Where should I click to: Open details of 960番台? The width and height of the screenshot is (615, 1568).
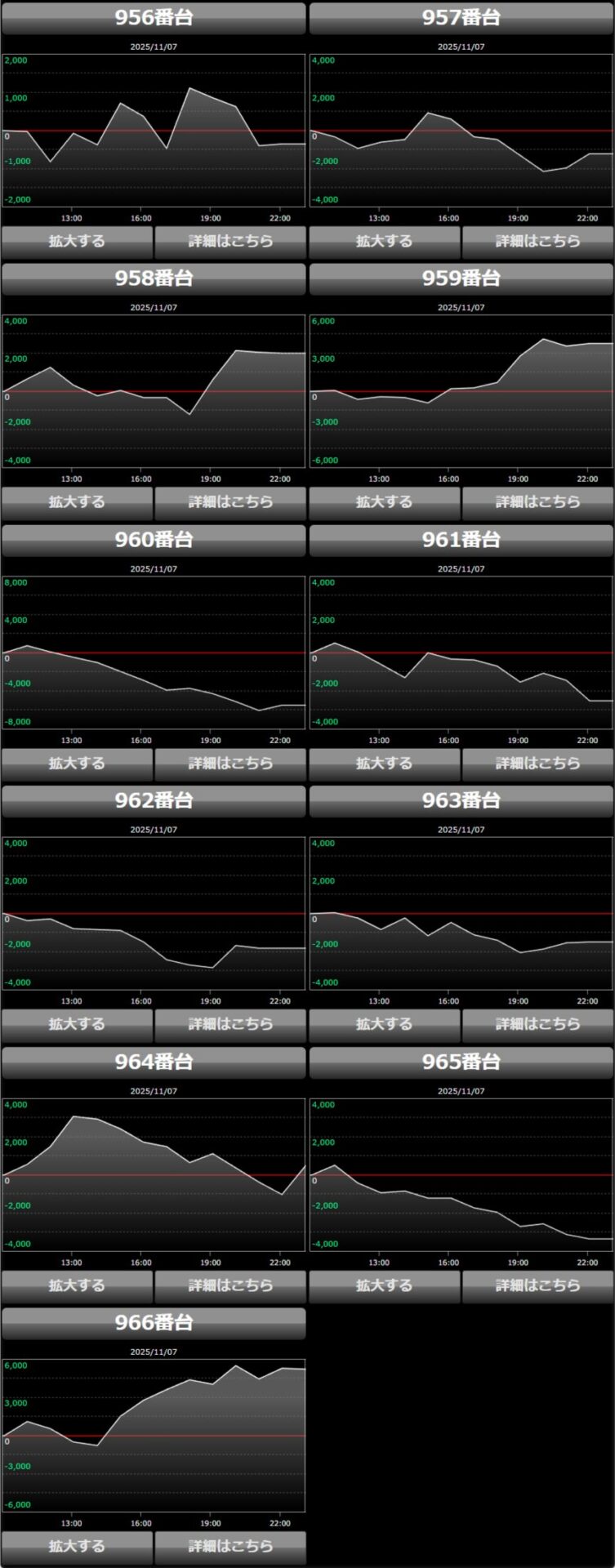(230, 764)
